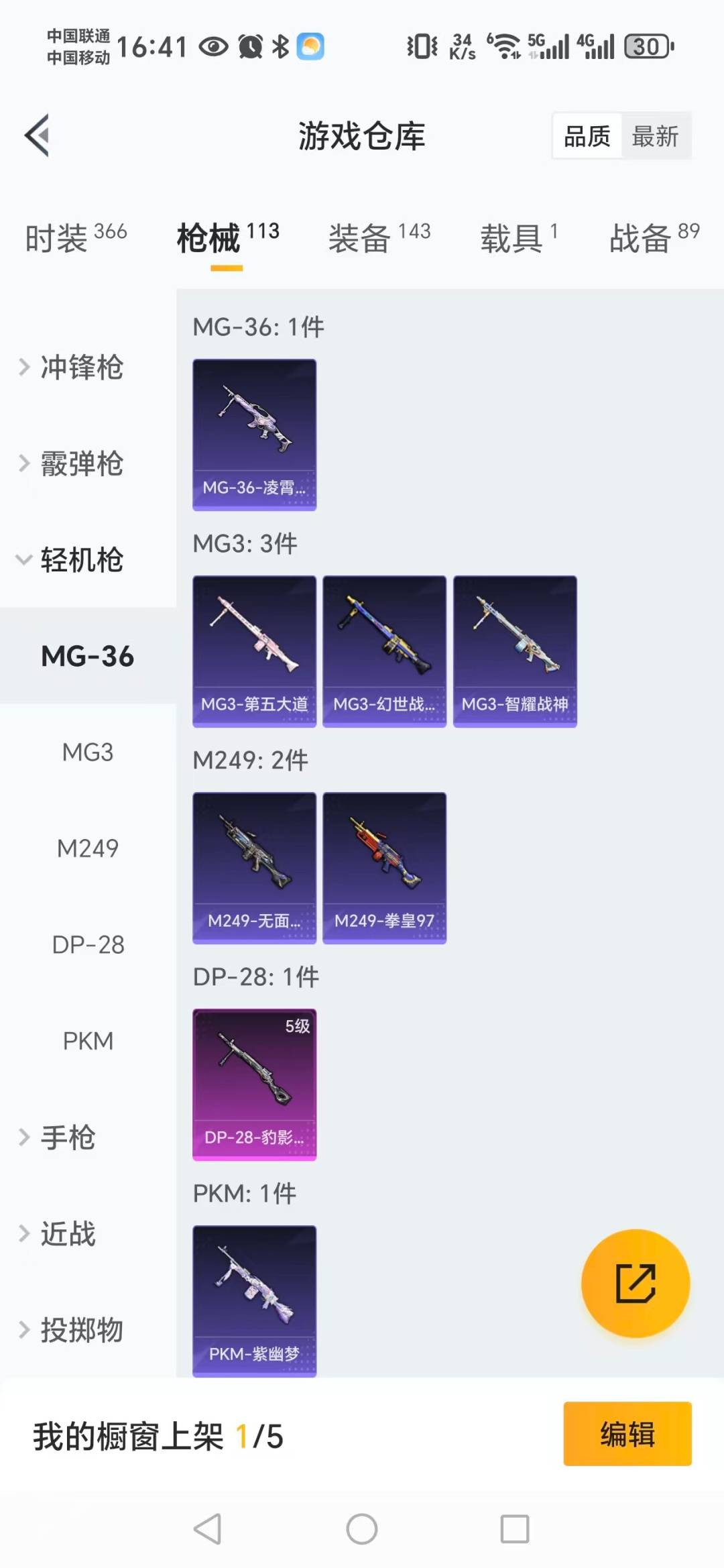The height and width of the screenshot is (1568, 724).
Task: Tap the back arrow at top left
Action: pyautogui.click(x=38, y=134)
